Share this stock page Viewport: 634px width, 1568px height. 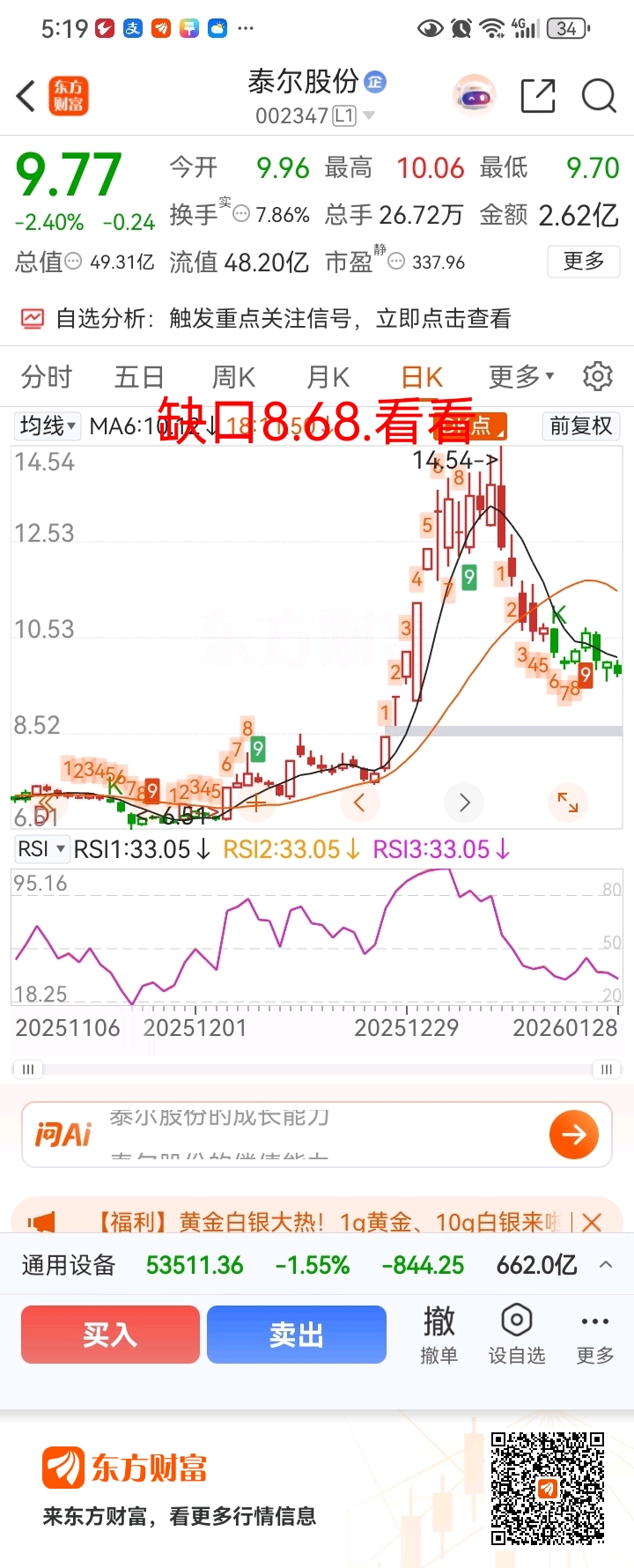(538, 96)
